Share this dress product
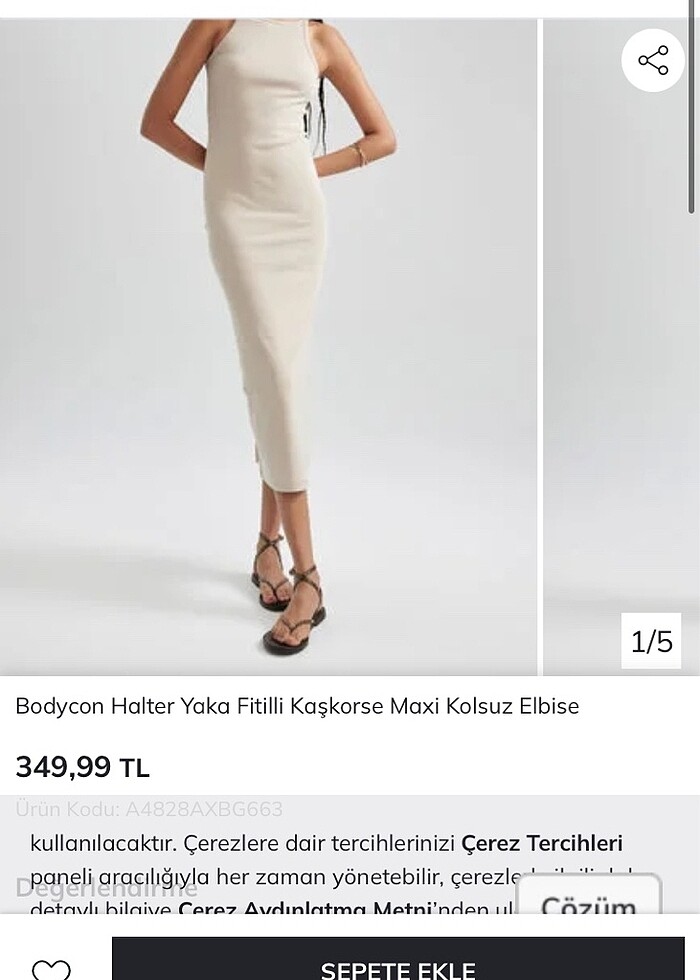This screenshot has height=980, width=700. click(x=652, y=61)
